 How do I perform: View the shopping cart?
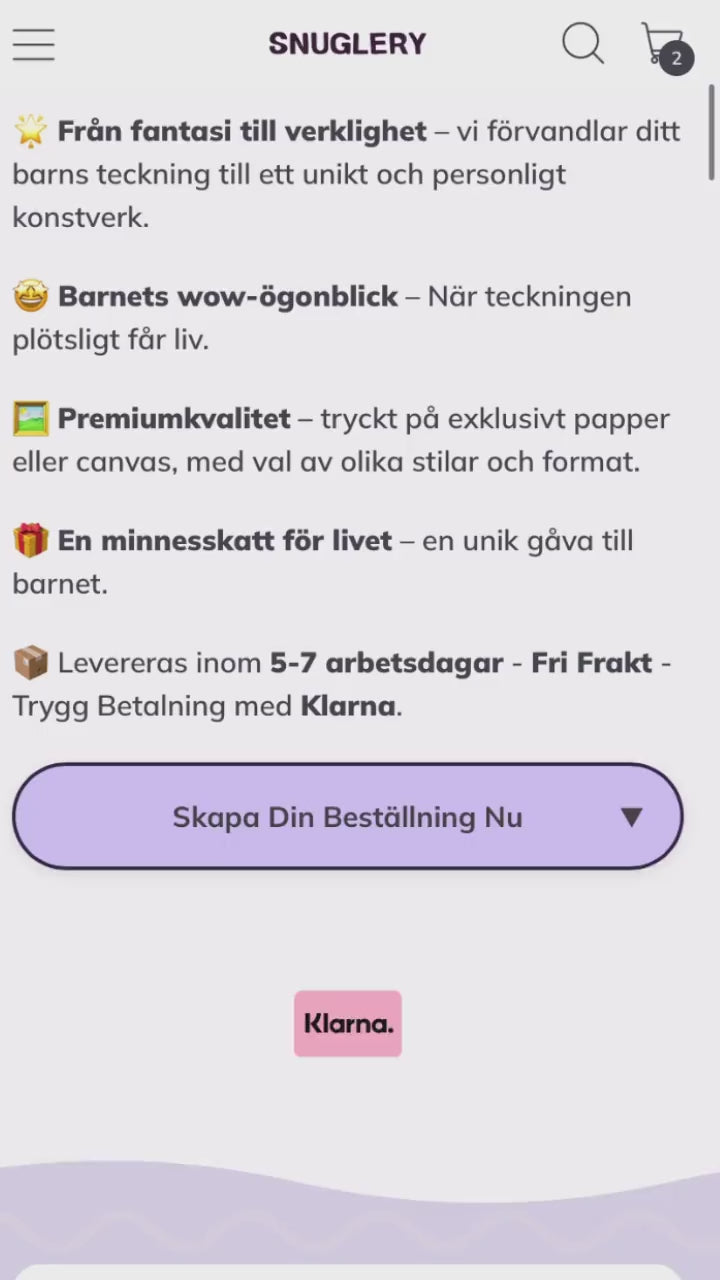pos(664,46)
